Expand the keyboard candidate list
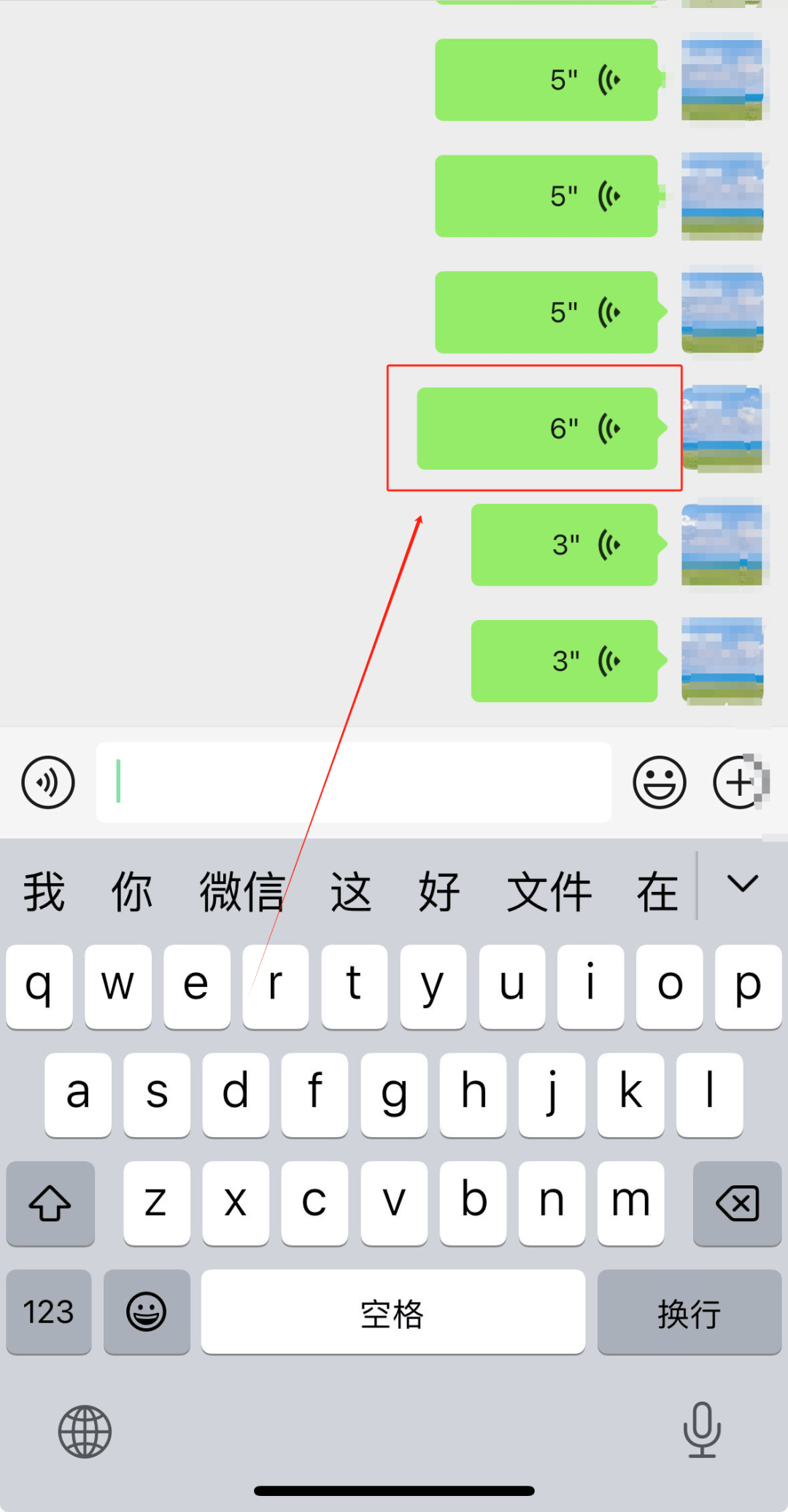The width and height of the screenshot is (788, 1512). coord(743,884)
